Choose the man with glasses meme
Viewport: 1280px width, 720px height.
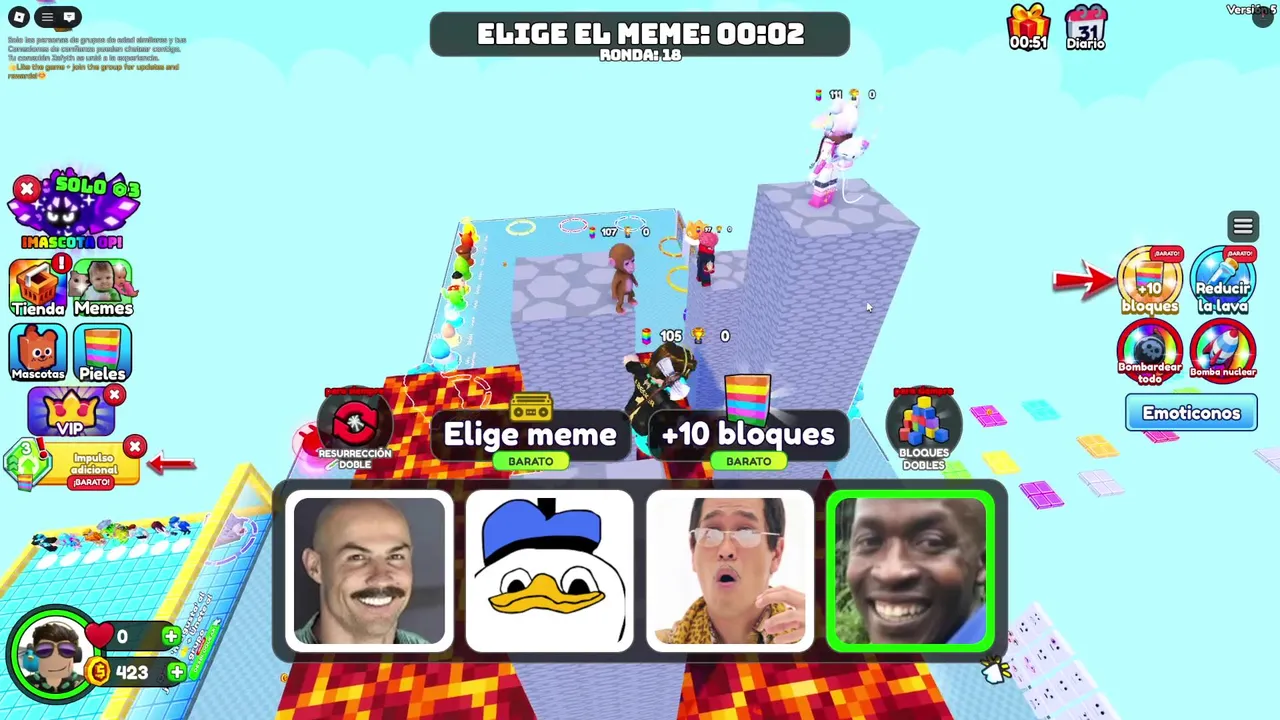point(730,571)
